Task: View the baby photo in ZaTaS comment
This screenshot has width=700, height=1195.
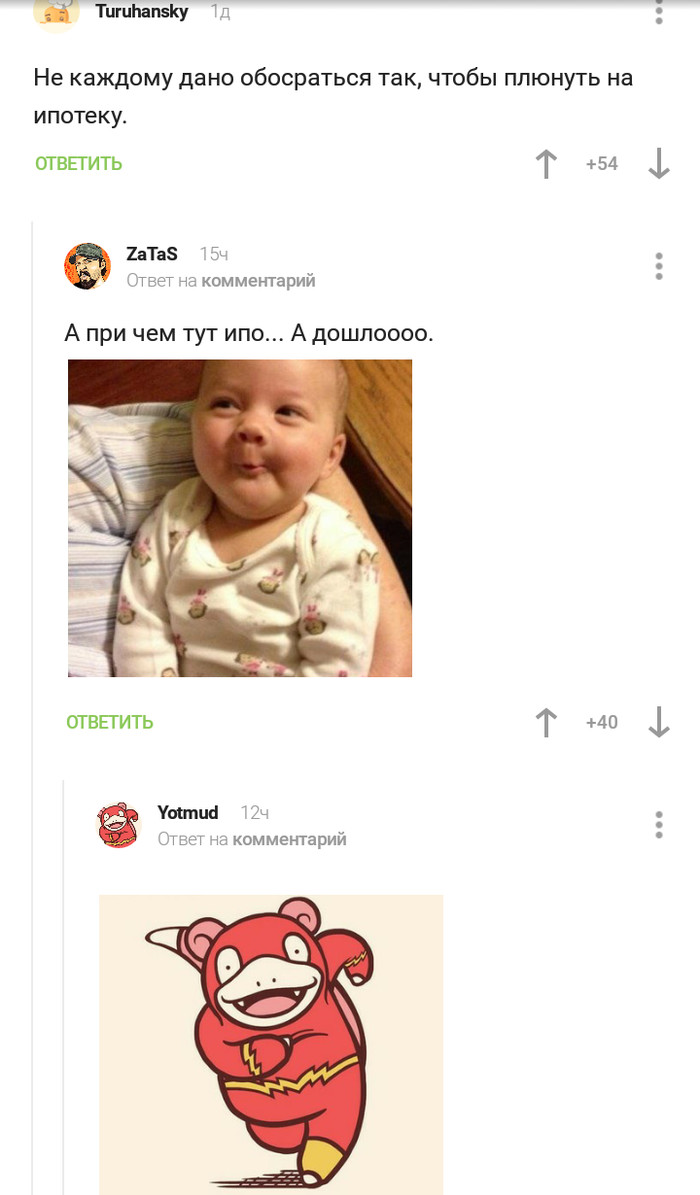Action: 240,518
